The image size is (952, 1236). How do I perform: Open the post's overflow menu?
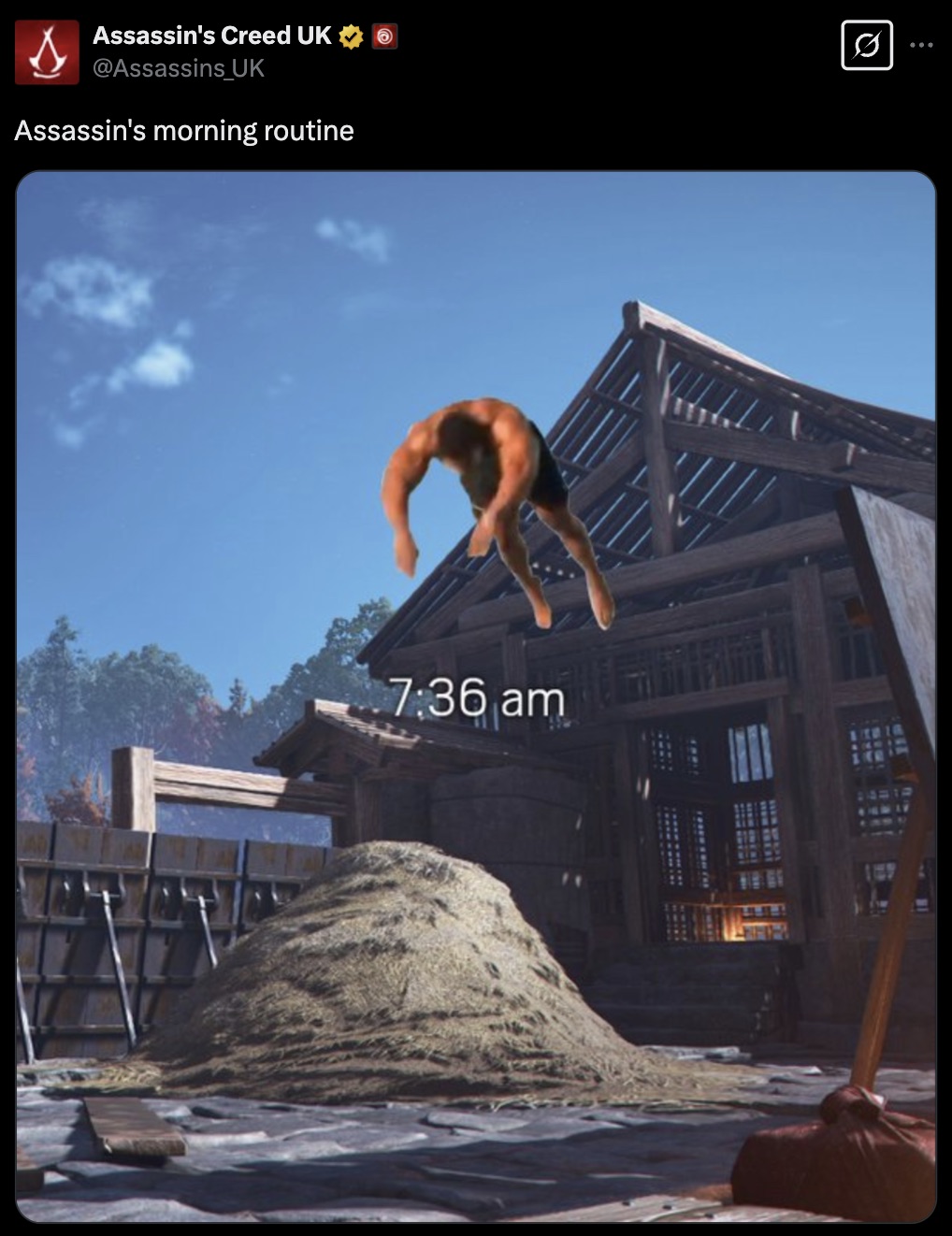point(921,45)
